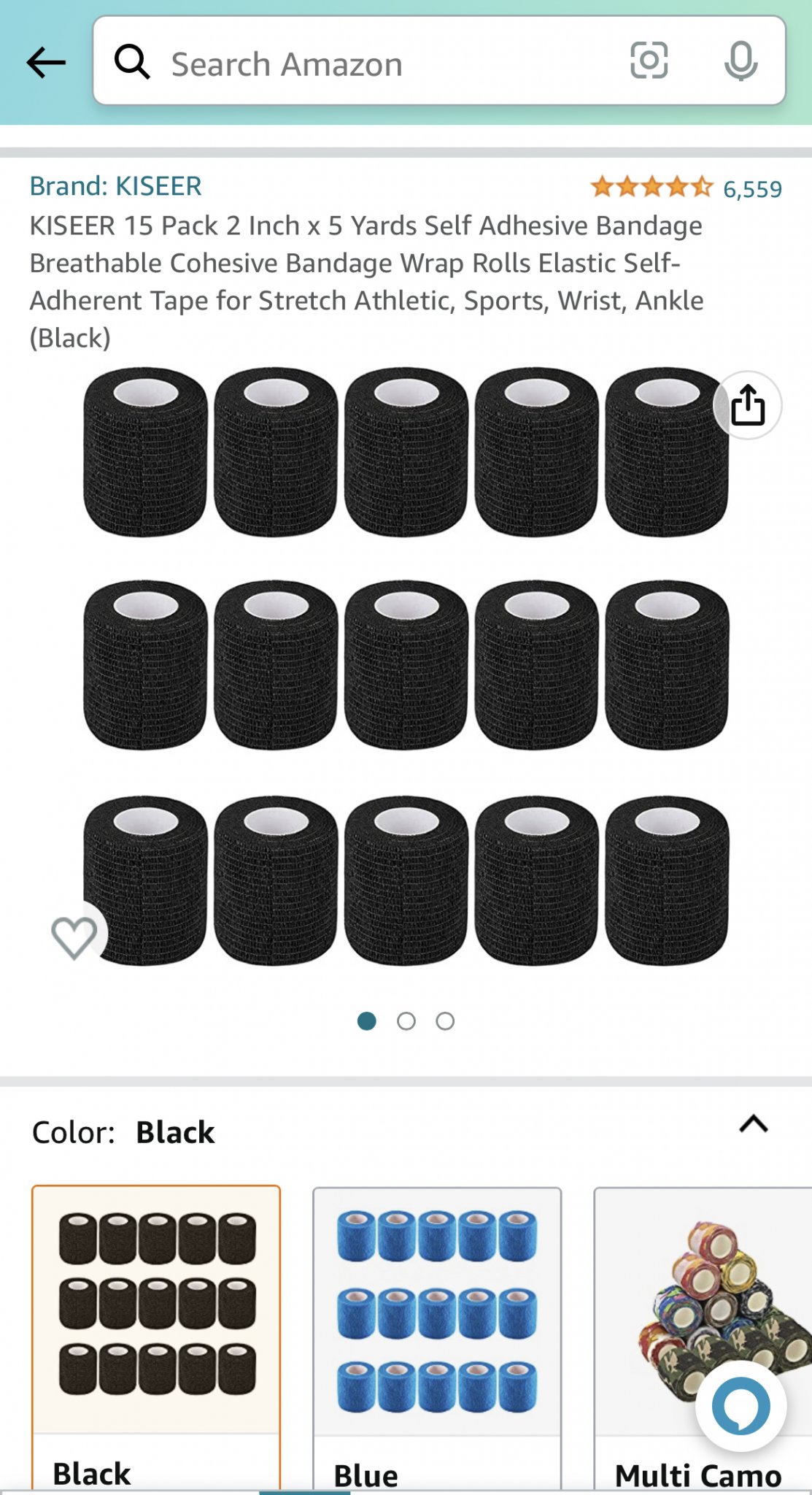Share this product

coord(747,405)
